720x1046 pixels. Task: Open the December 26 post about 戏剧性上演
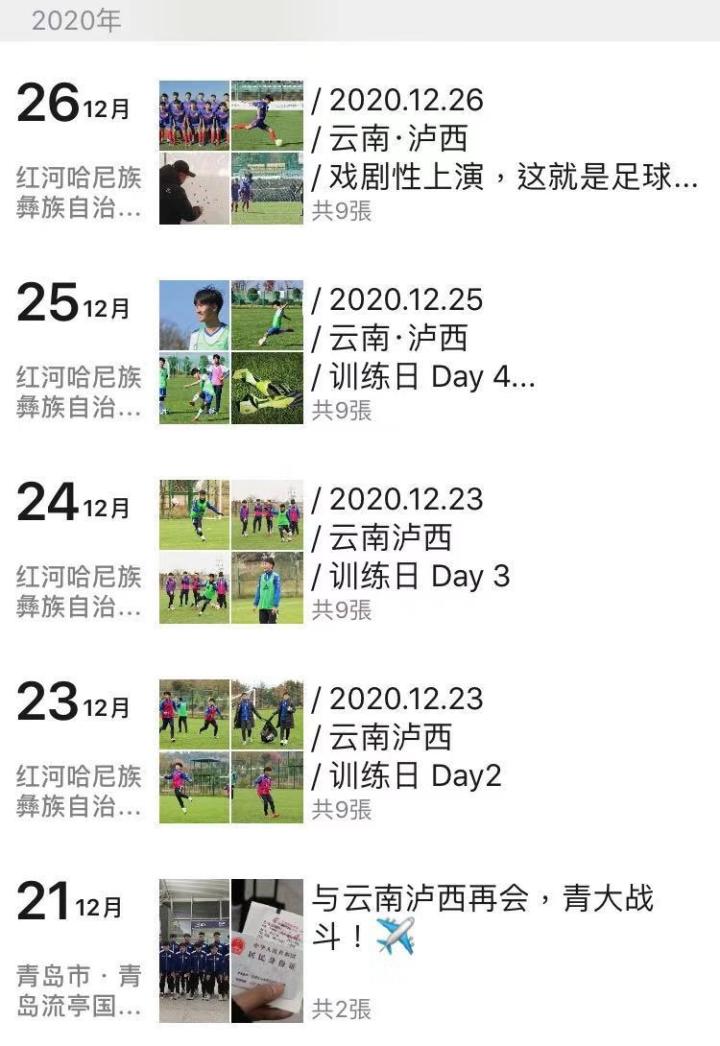(505, 179)
